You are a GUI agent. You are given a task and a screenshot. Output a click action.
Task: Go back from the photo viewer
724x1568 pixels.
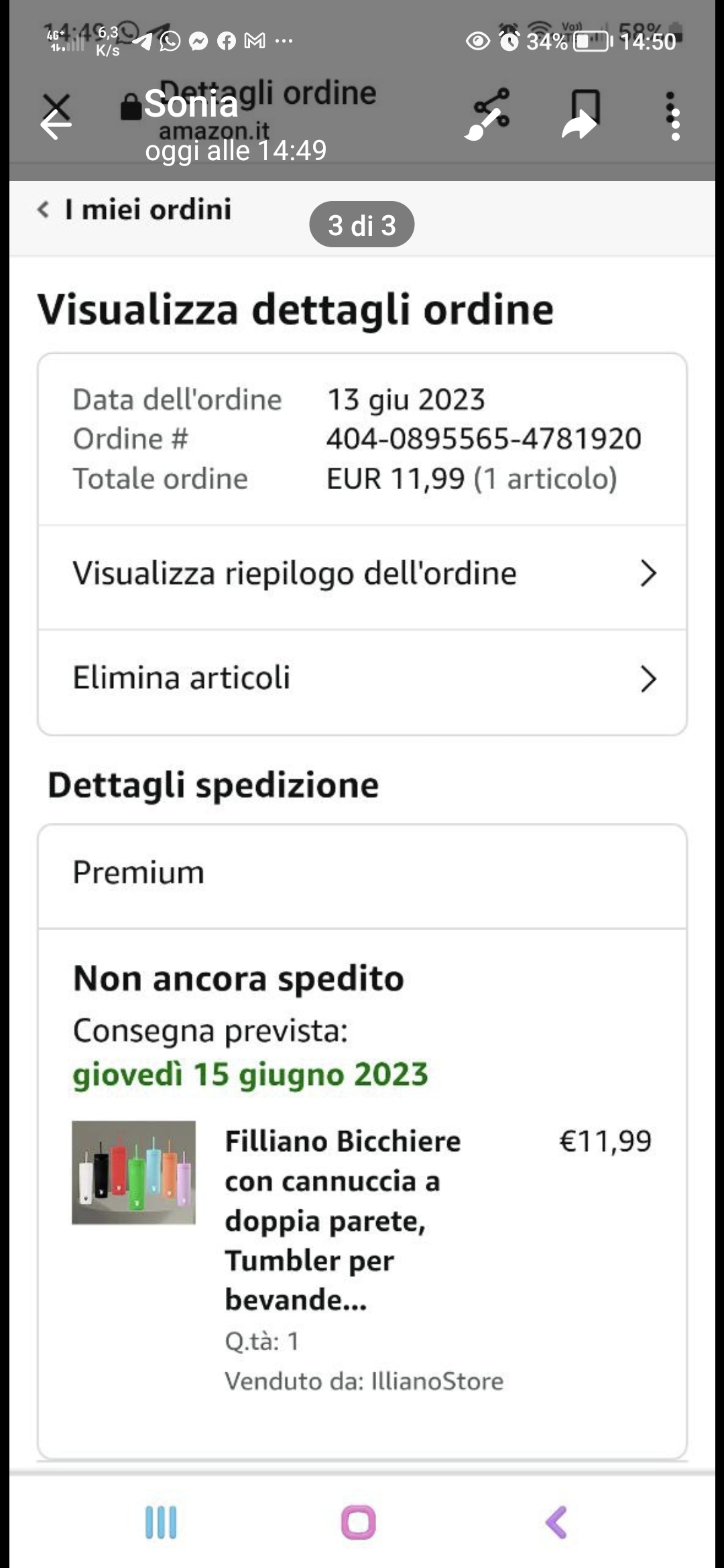(56, 124)
